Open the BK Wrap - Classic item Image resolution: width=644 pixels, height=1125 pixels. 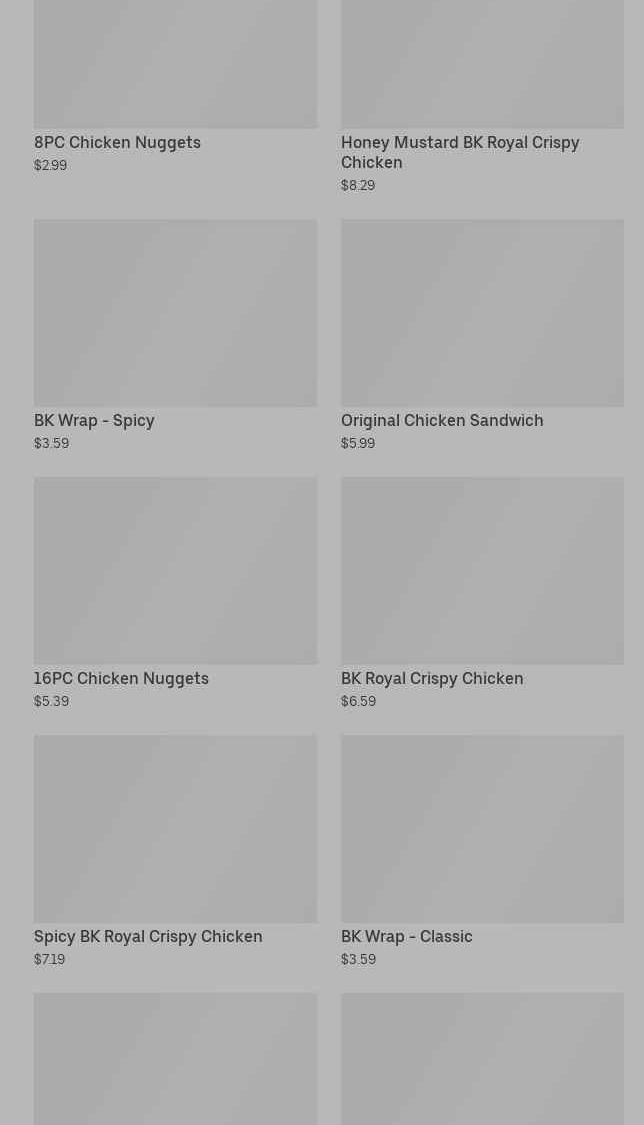482,851
